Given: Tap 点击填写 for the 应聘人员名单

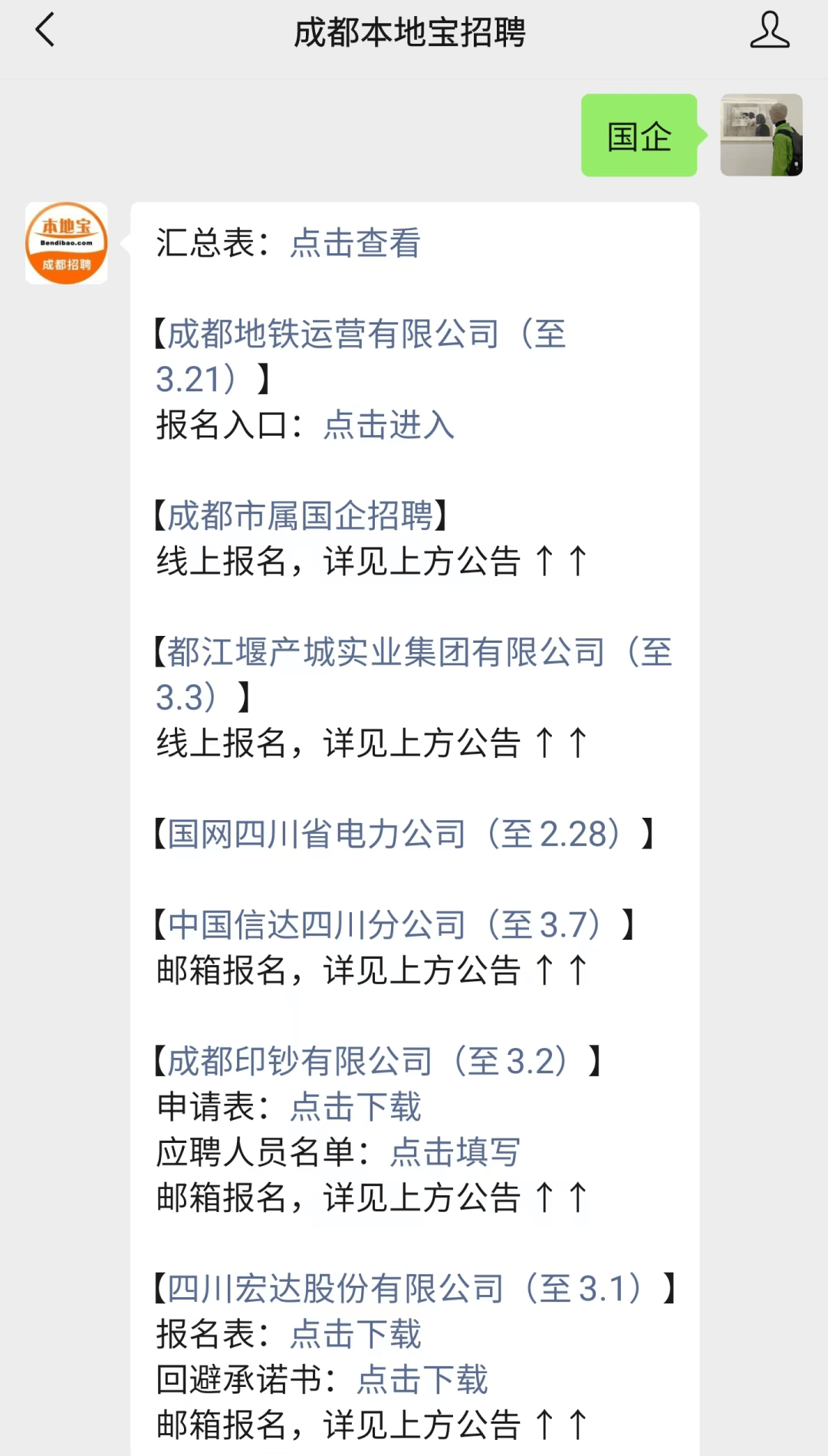Looking at the screenshot, I should click(x=455, y=1152).
